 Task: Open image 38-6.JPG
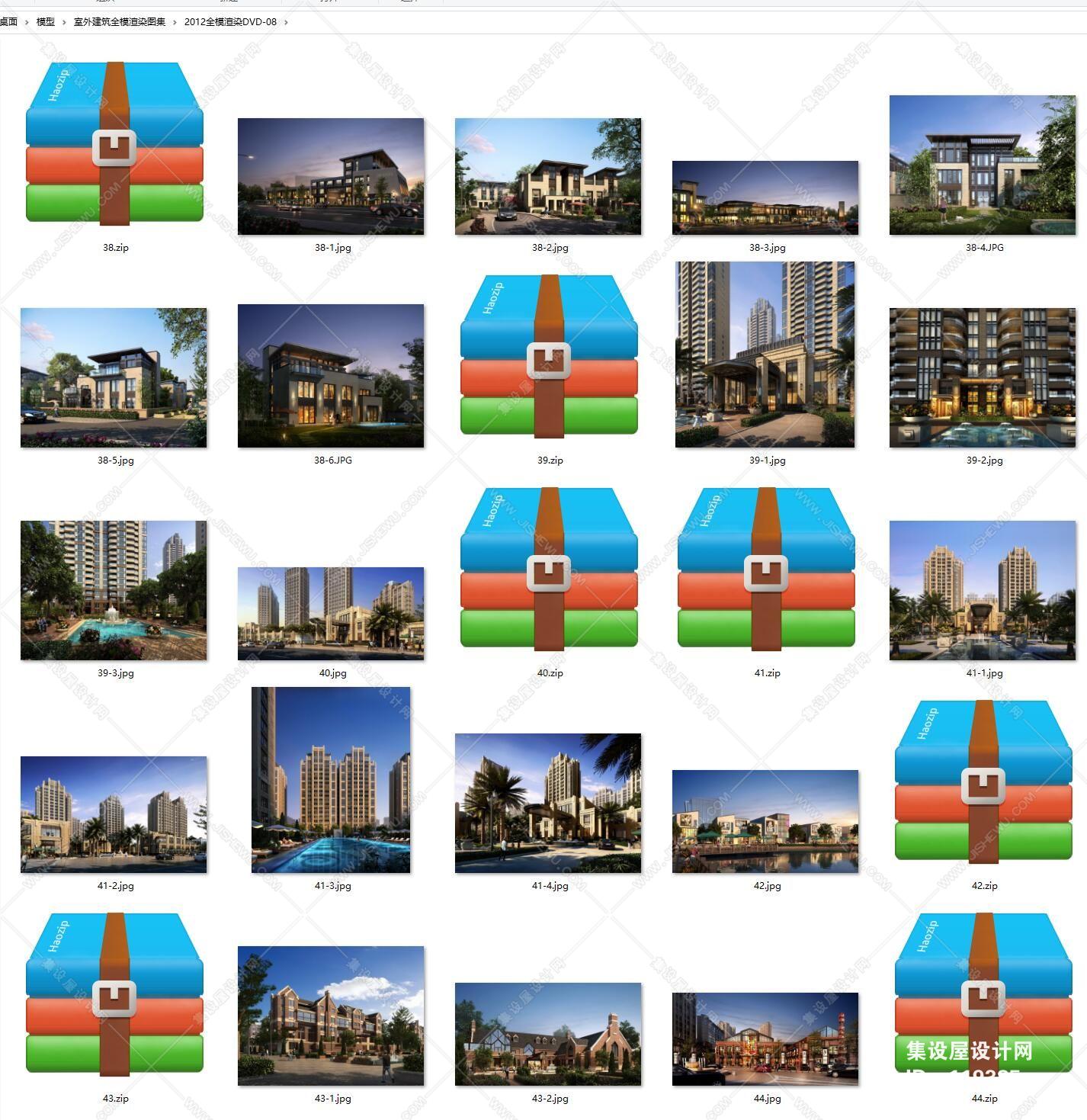pos(331,376)
